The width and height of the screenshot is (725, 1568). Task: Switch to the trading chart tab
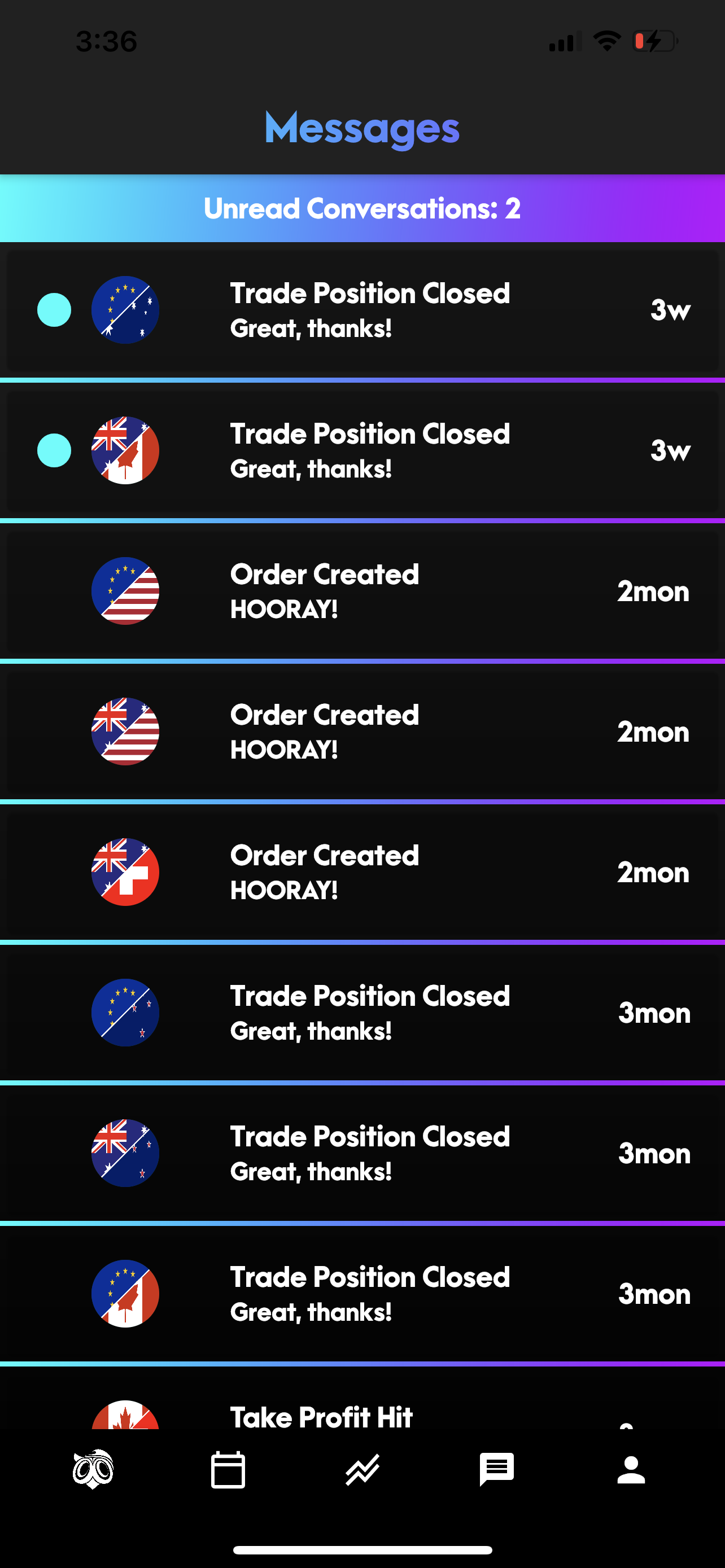tap(363, 1470)
